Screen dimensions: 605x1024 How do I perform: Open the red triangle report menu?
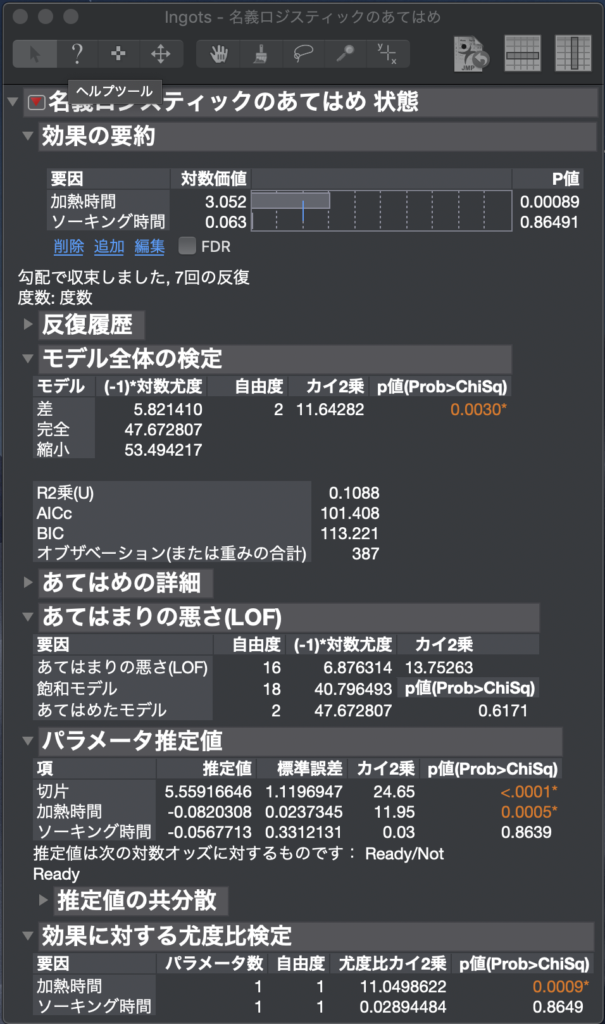tap(36, 102)
